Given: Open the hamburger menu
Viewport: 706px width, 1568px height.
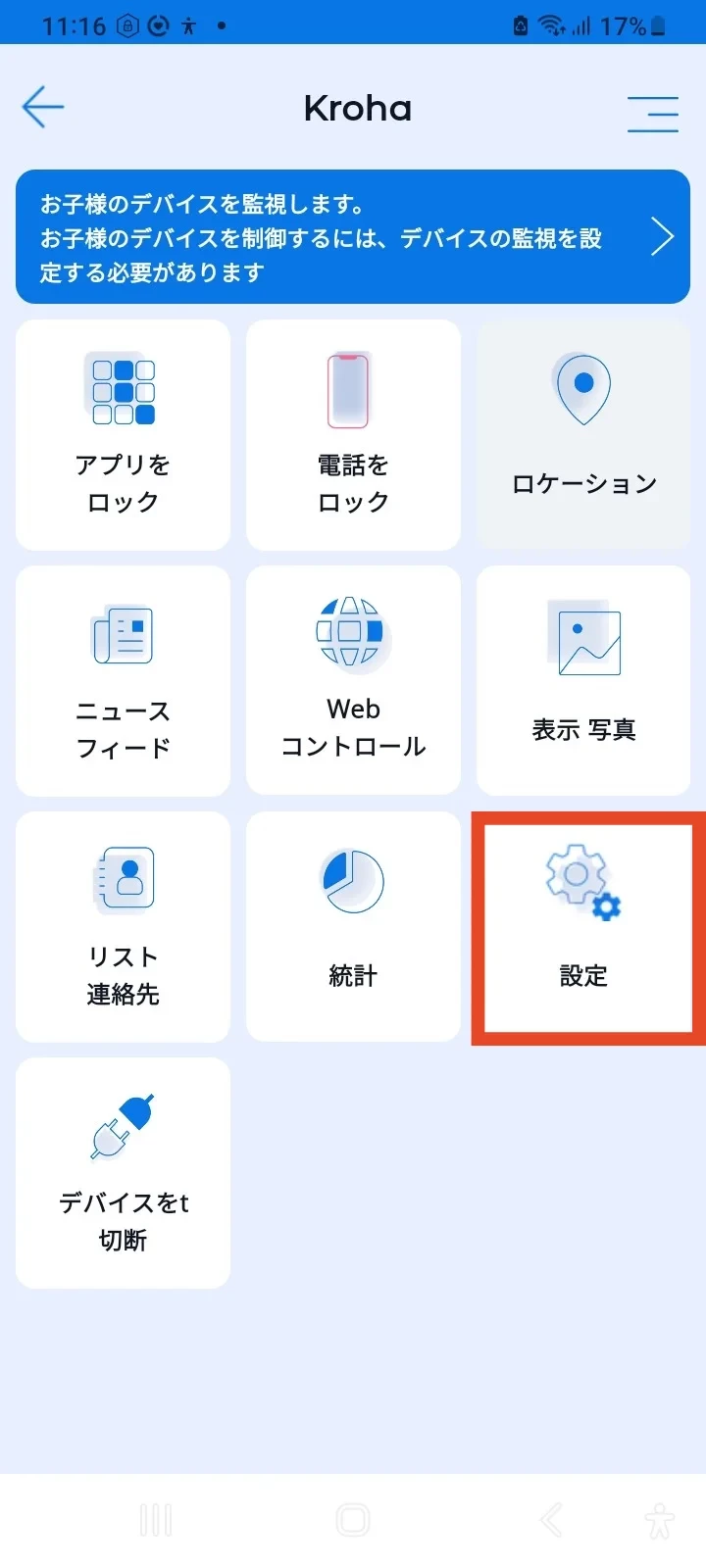Looking at the screenshot, I should point(653,114).
